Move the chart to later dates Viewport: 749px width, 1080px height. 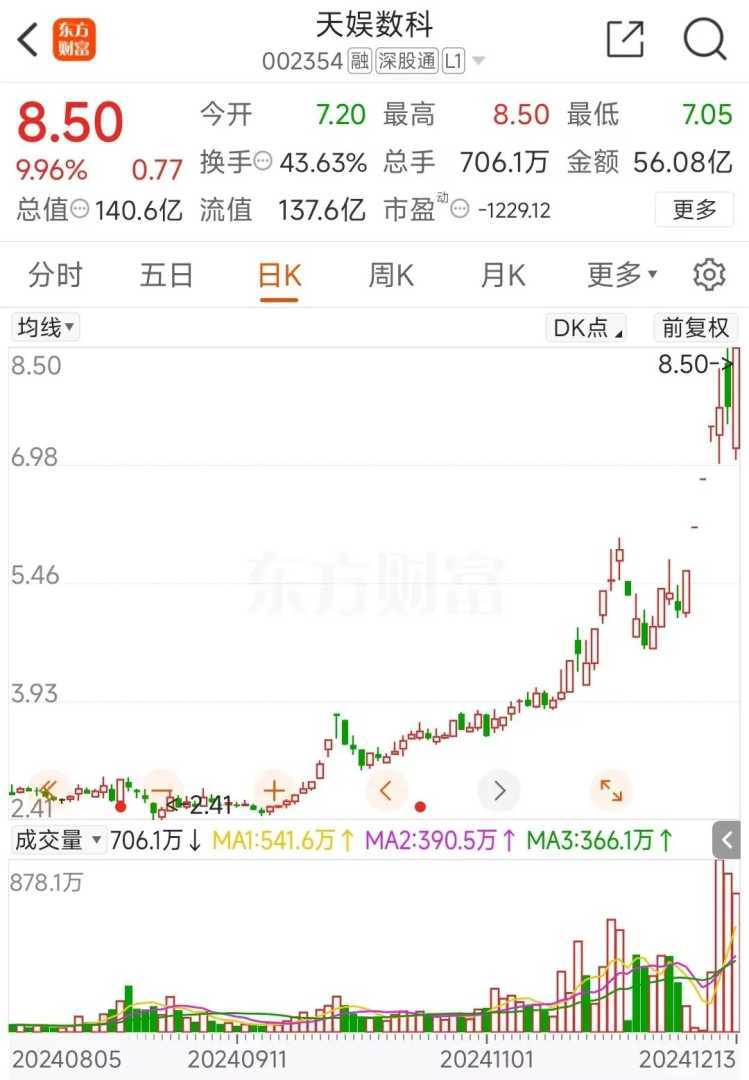click(x=499, y=791)
